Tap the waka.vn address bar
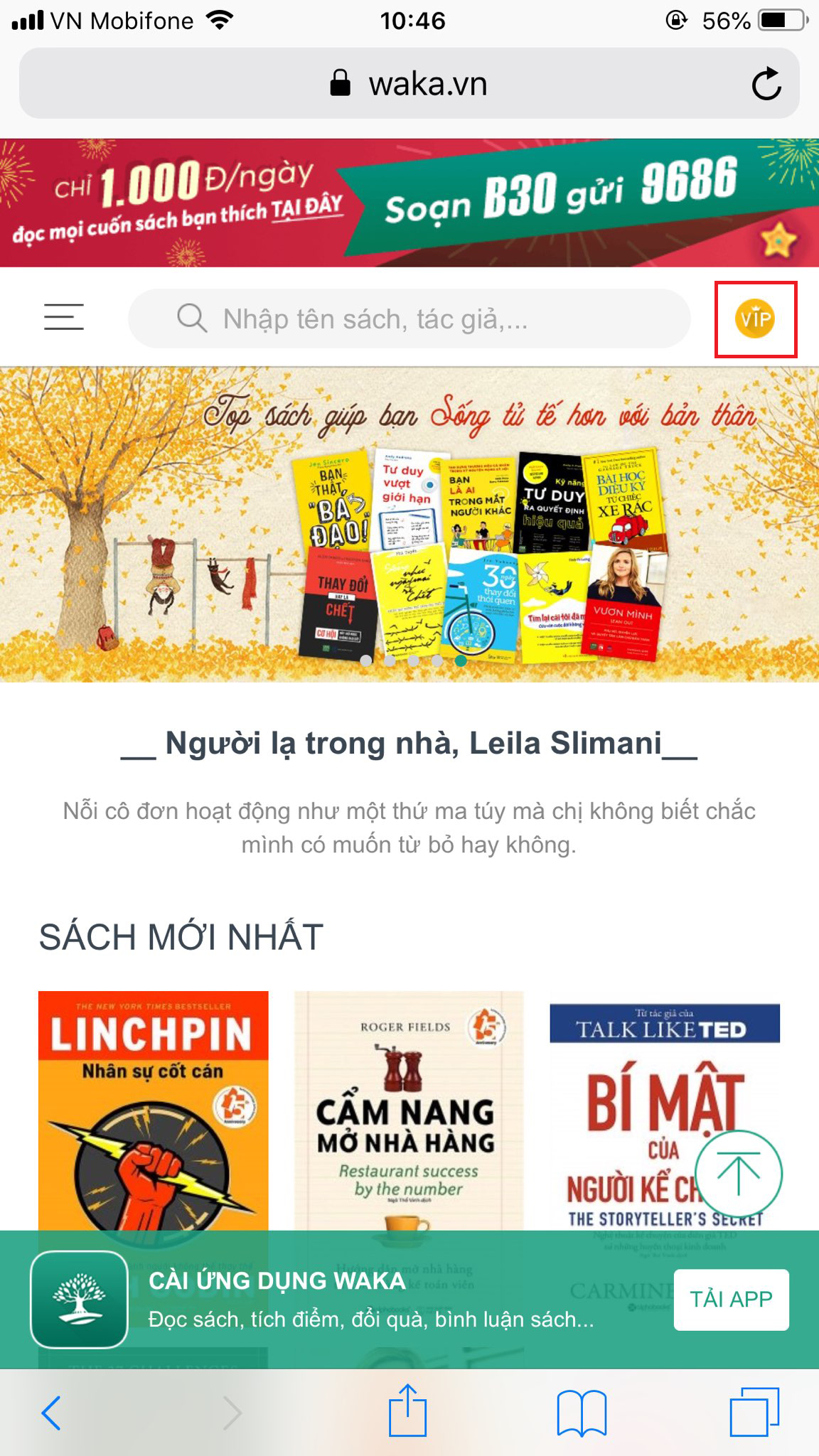Image resolution: width=819 pixels, height=1456 pixels. (409, 84)
